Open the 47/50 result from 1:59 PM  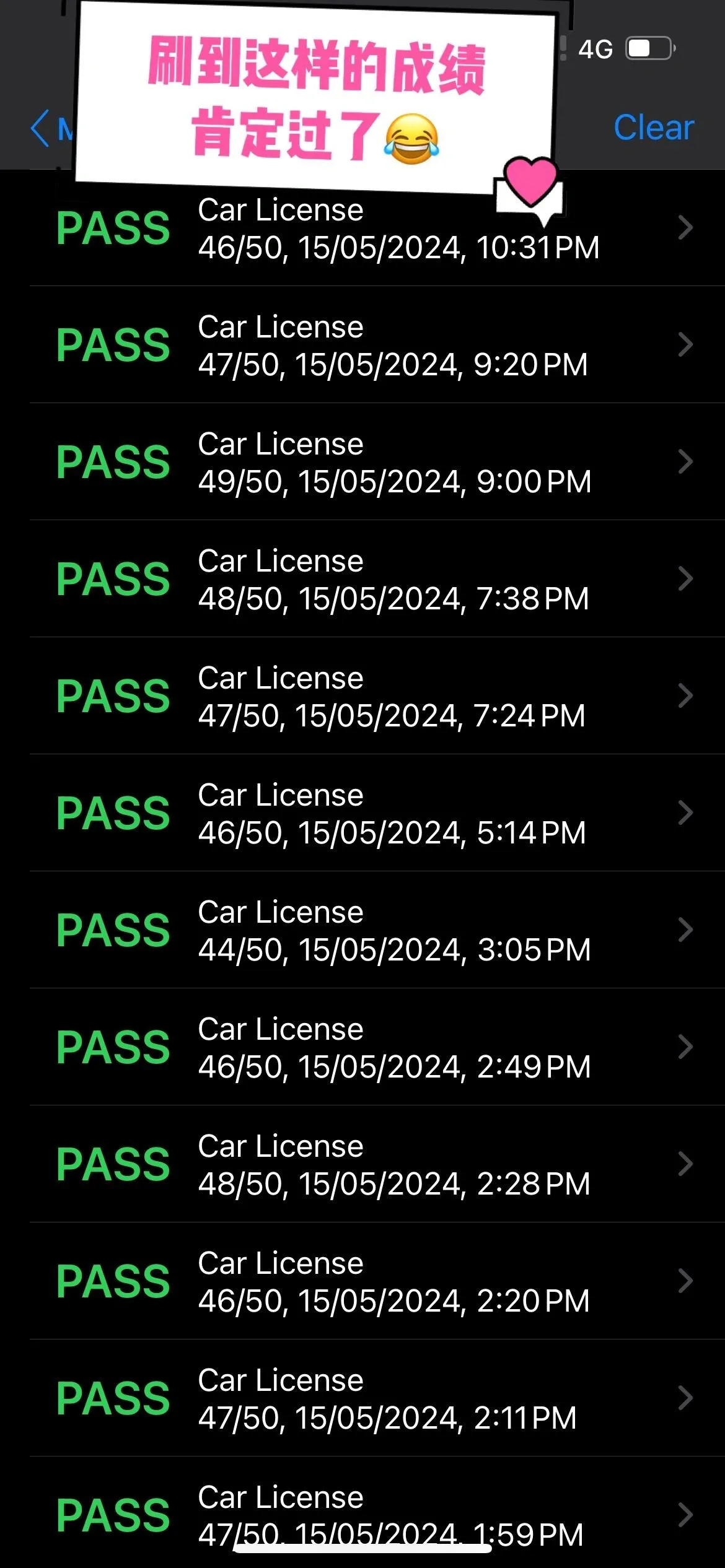click(362, 1513)
